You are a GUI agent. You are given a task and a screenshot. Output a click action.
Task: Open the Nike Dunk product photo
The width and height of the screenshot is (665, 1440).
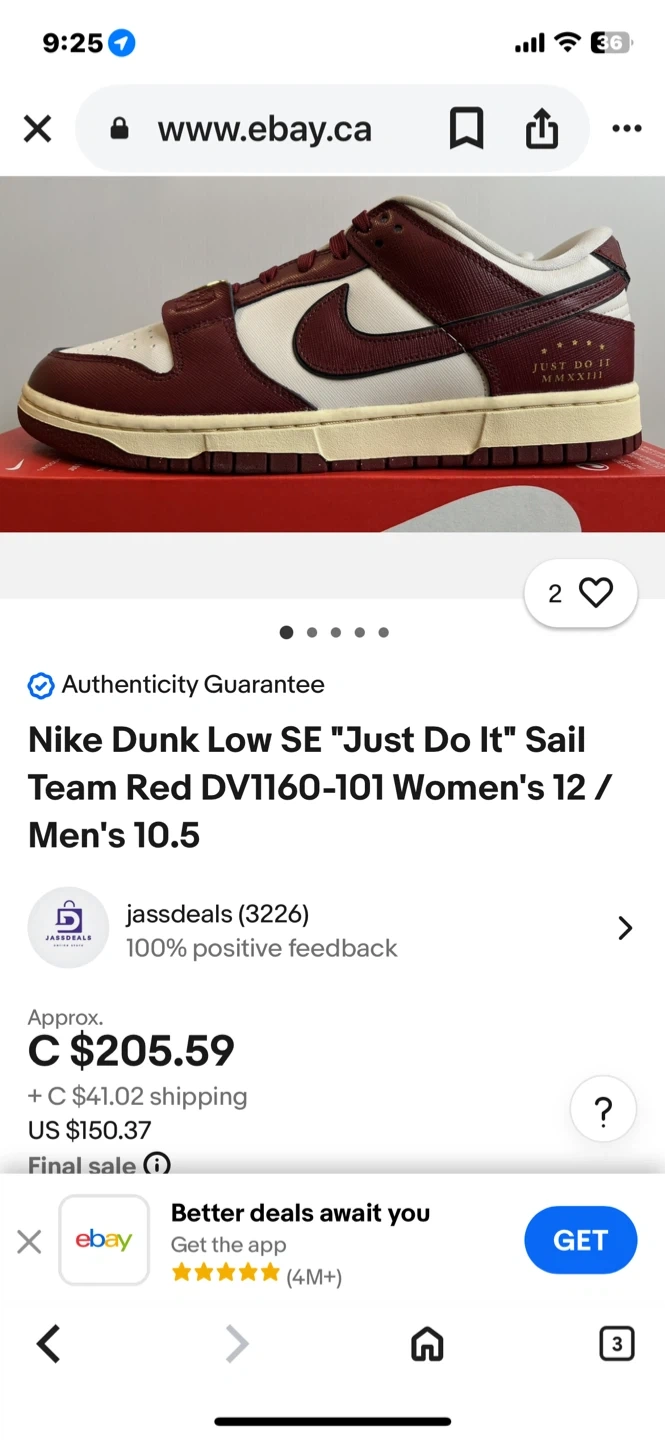332,354
